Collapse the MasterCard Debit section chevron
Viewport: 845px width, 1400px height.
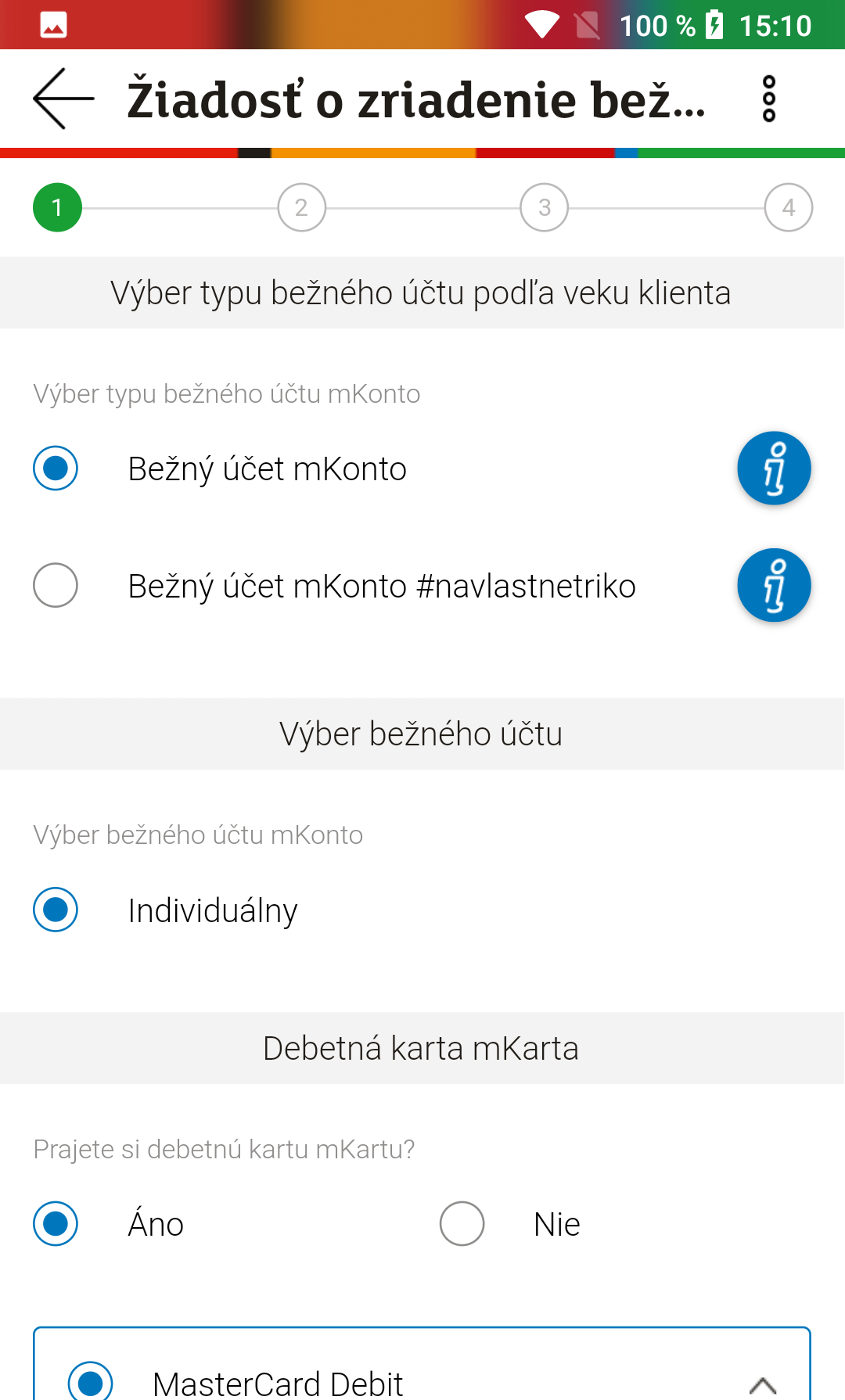tap(763, 1385)
